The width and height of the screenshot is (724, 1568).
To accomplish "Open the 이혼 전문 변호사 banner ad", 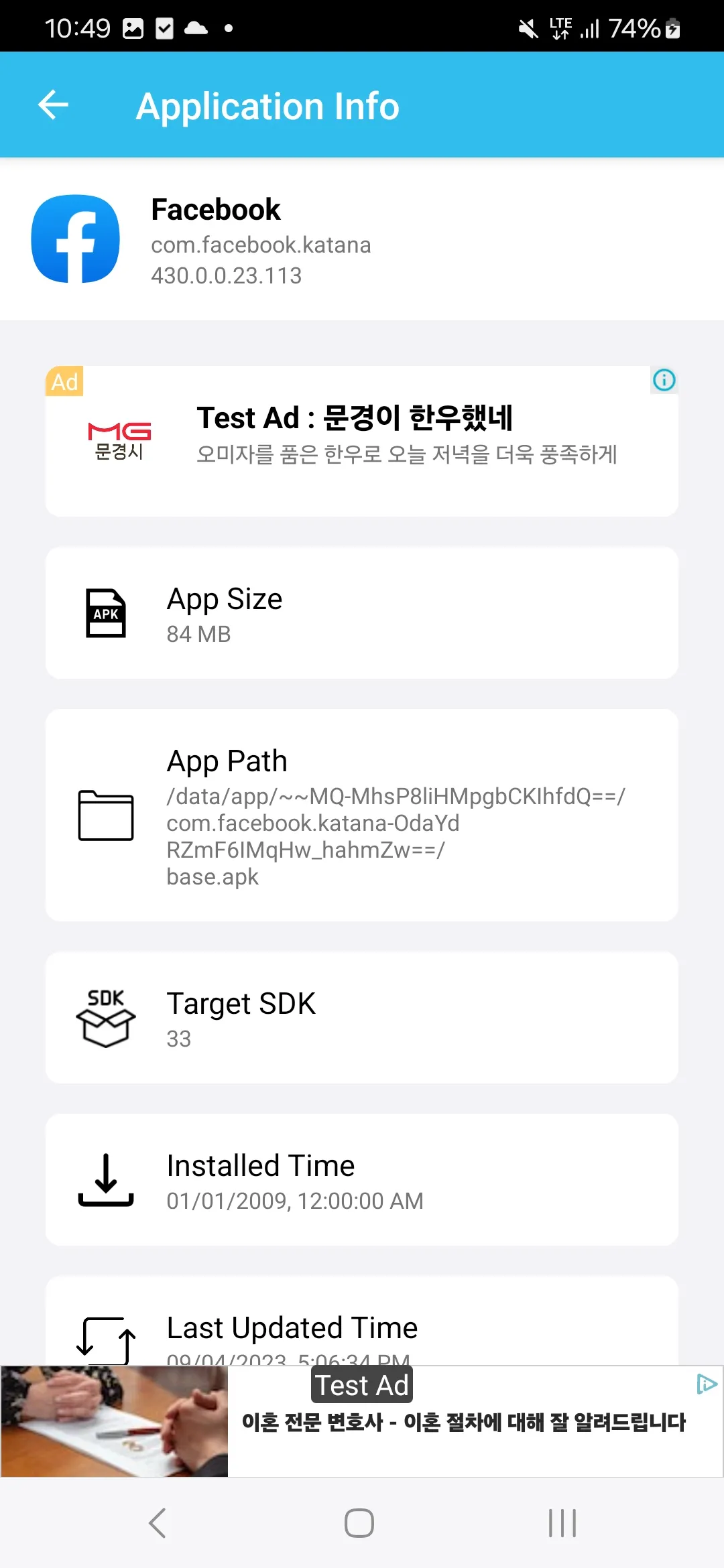I will 463,1423.
